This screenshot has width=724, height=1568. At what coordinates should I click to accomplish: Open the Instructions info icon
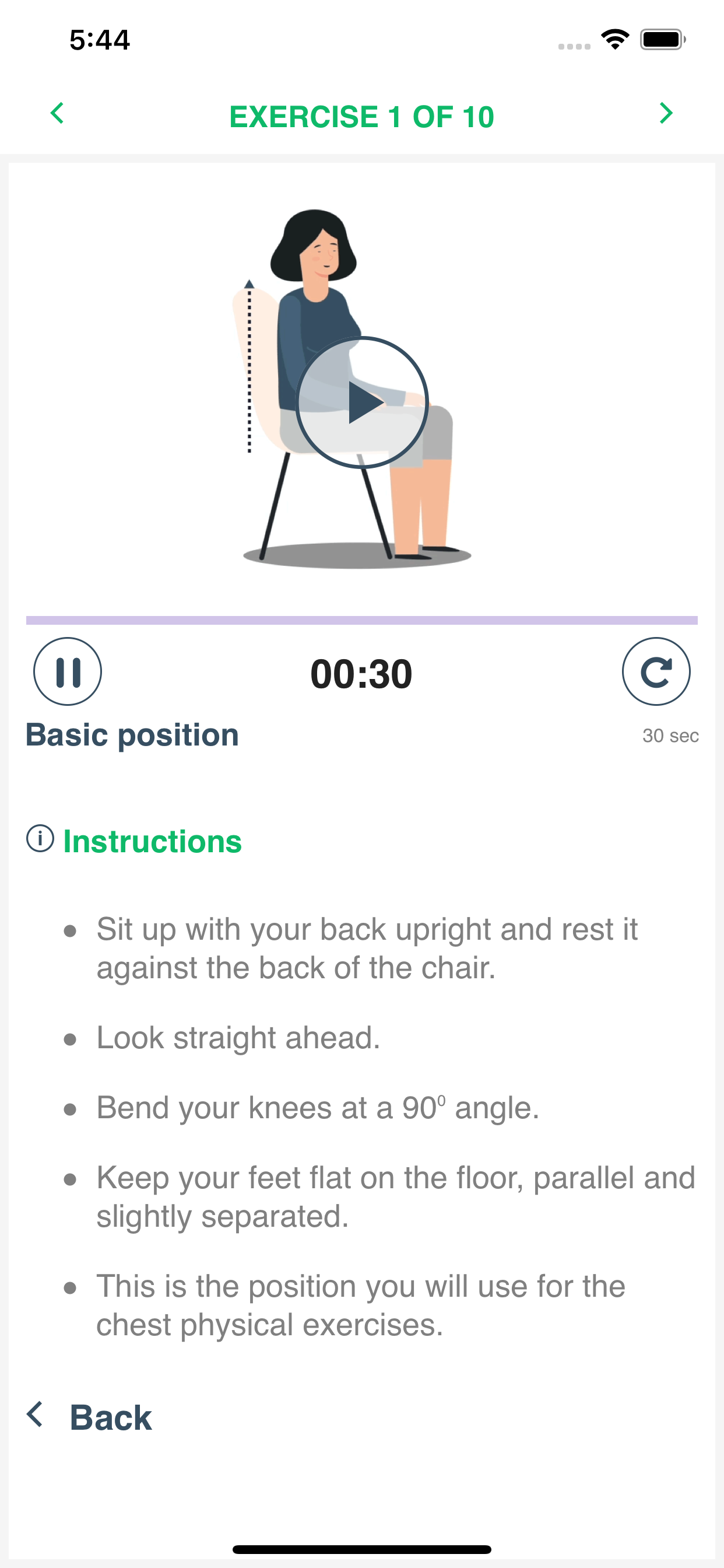coord(40,839)
